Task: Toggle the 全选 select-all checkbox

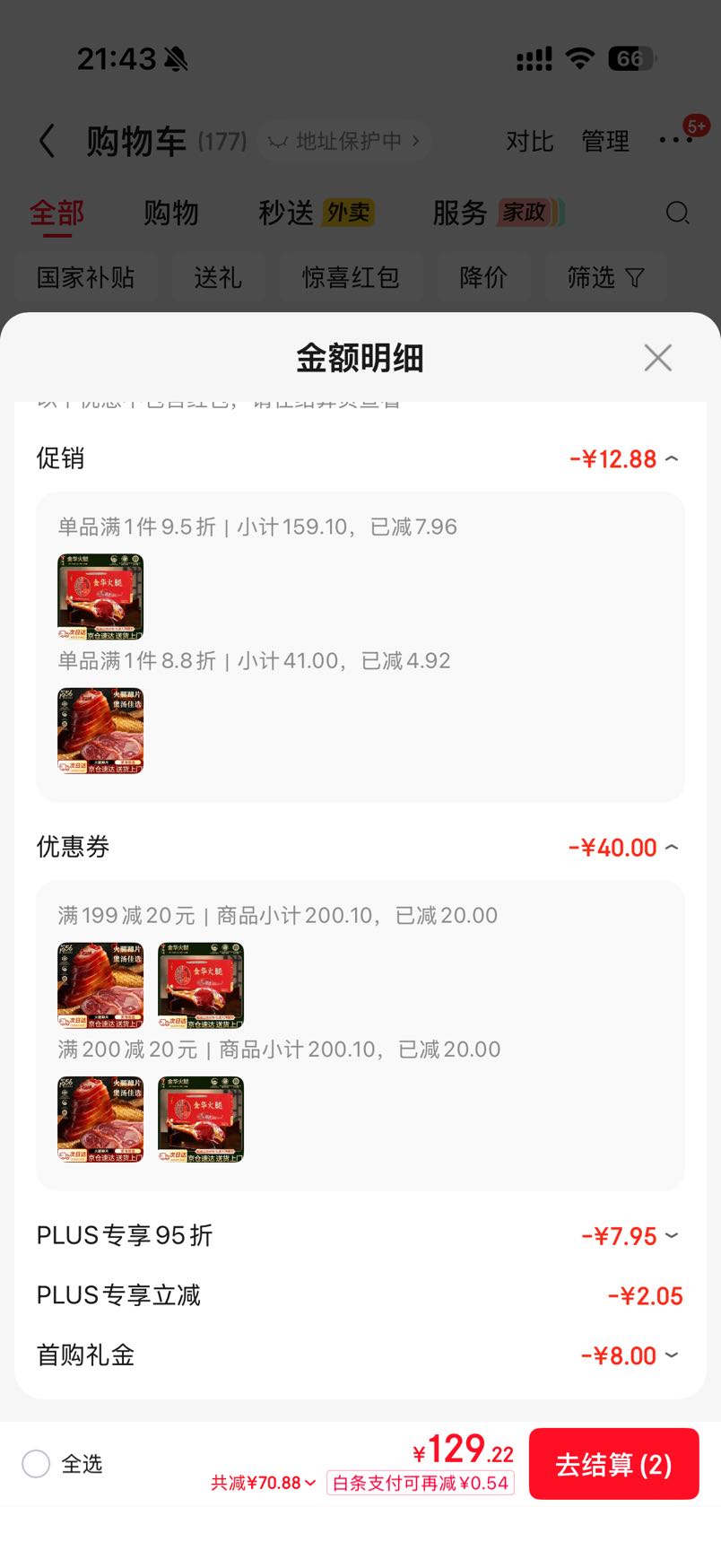Action: (x=36, y=1464)
